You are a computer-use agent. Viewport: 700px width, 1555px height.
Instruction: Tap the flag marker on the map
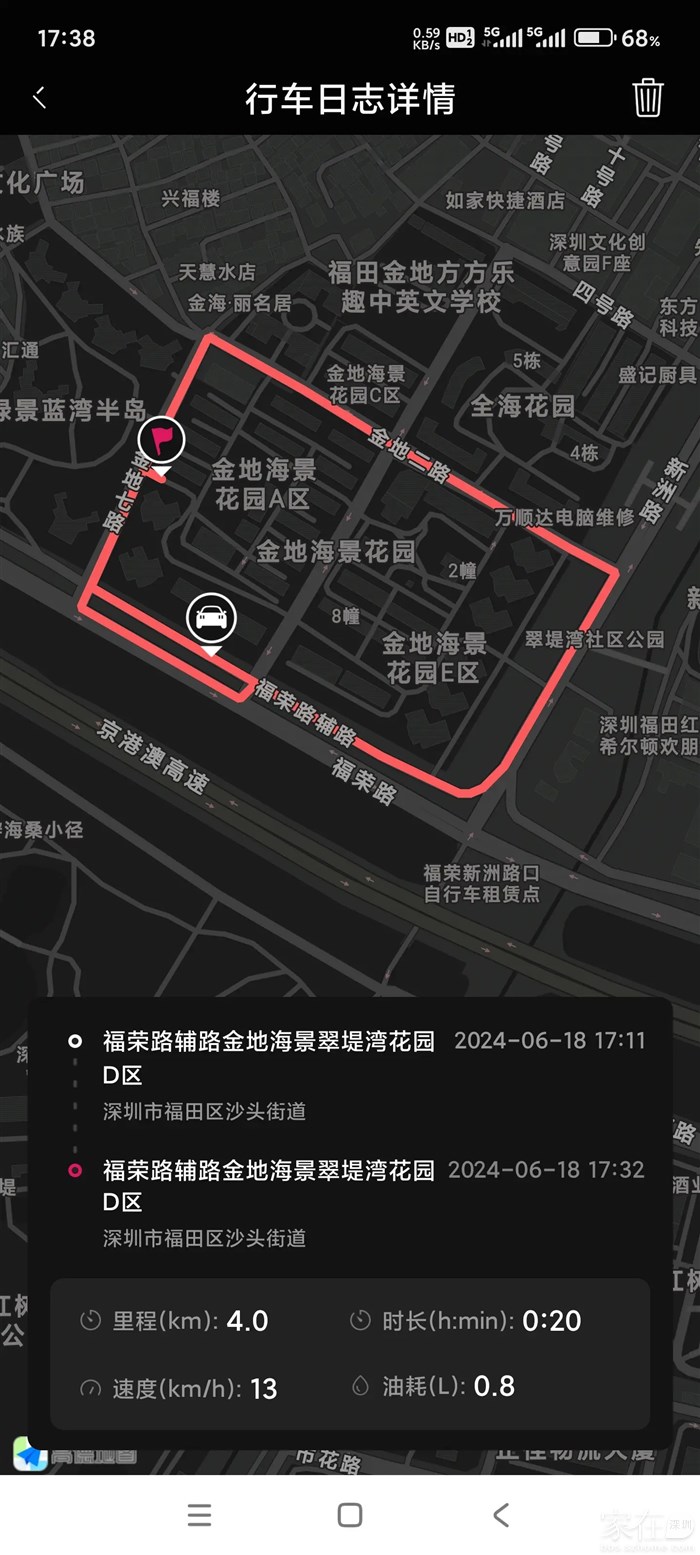point(161,441)
